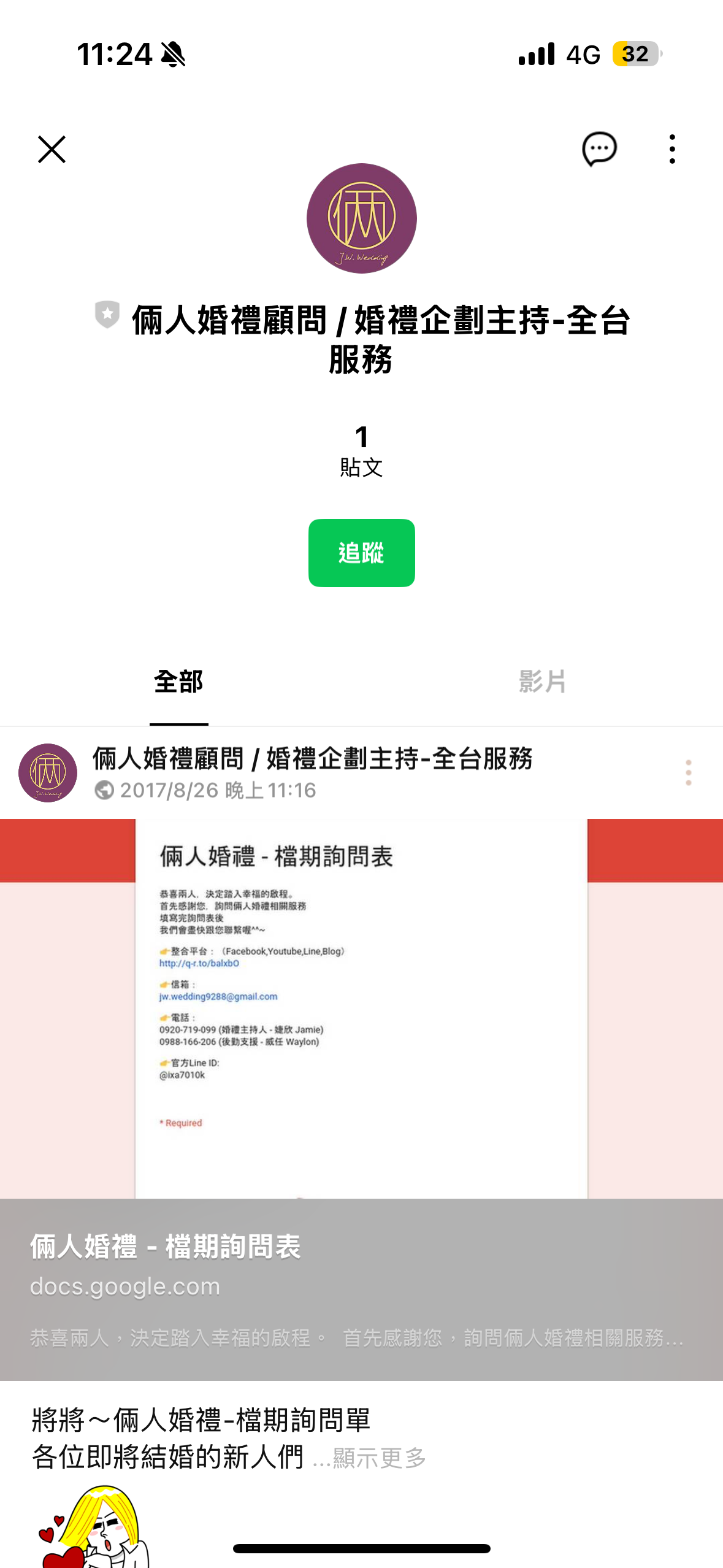723x1568 pixels.
Task: Tap the account's purple profile picture
Action: (361, 218)
